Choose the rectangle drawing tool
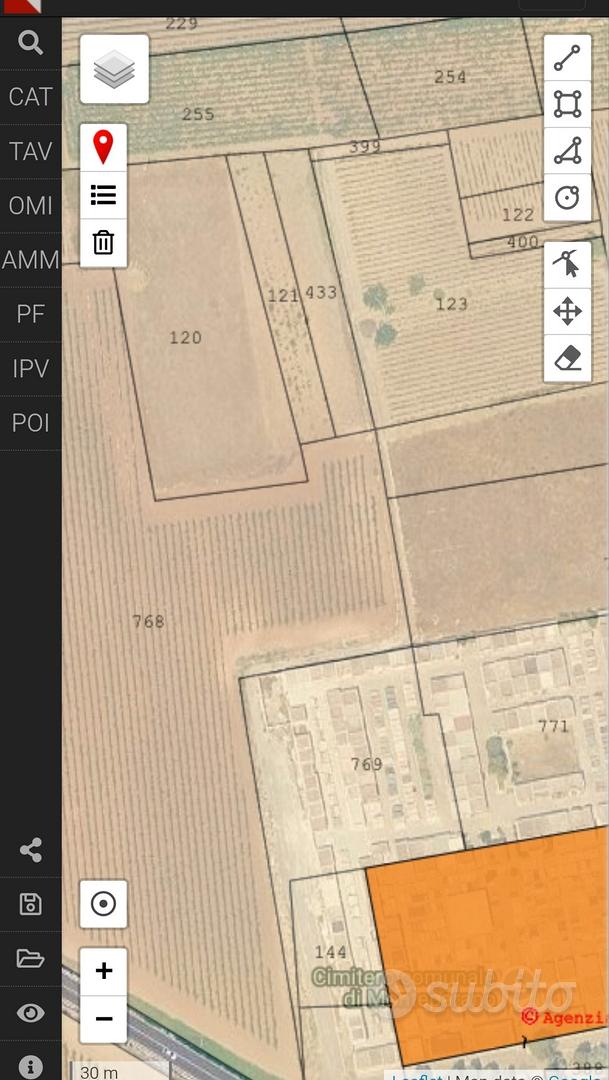Image resolution: width=609 pixels, height=1080 pixels. (x=568, y=104)
